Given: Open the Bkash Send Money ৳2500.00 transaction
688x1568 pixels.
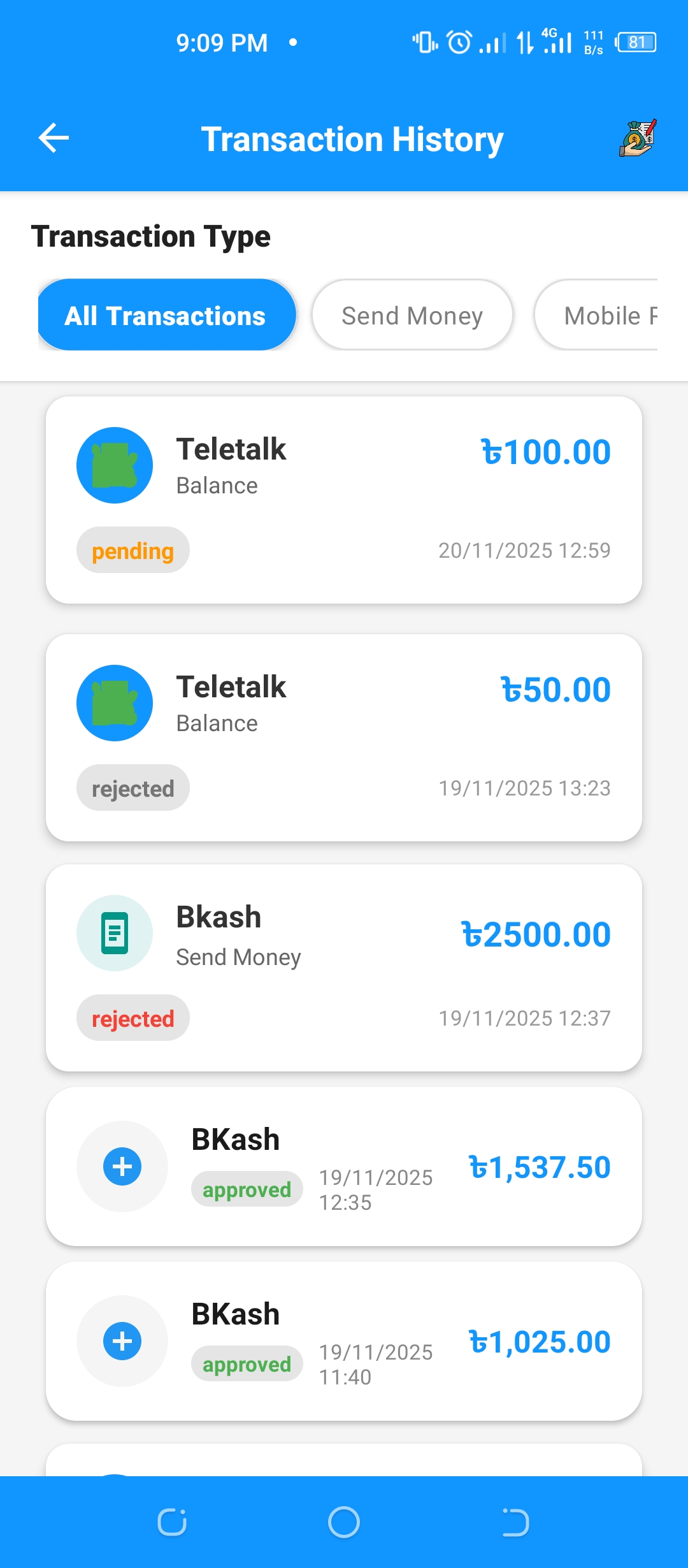Looking at the screenshot, I should (344, 968).
